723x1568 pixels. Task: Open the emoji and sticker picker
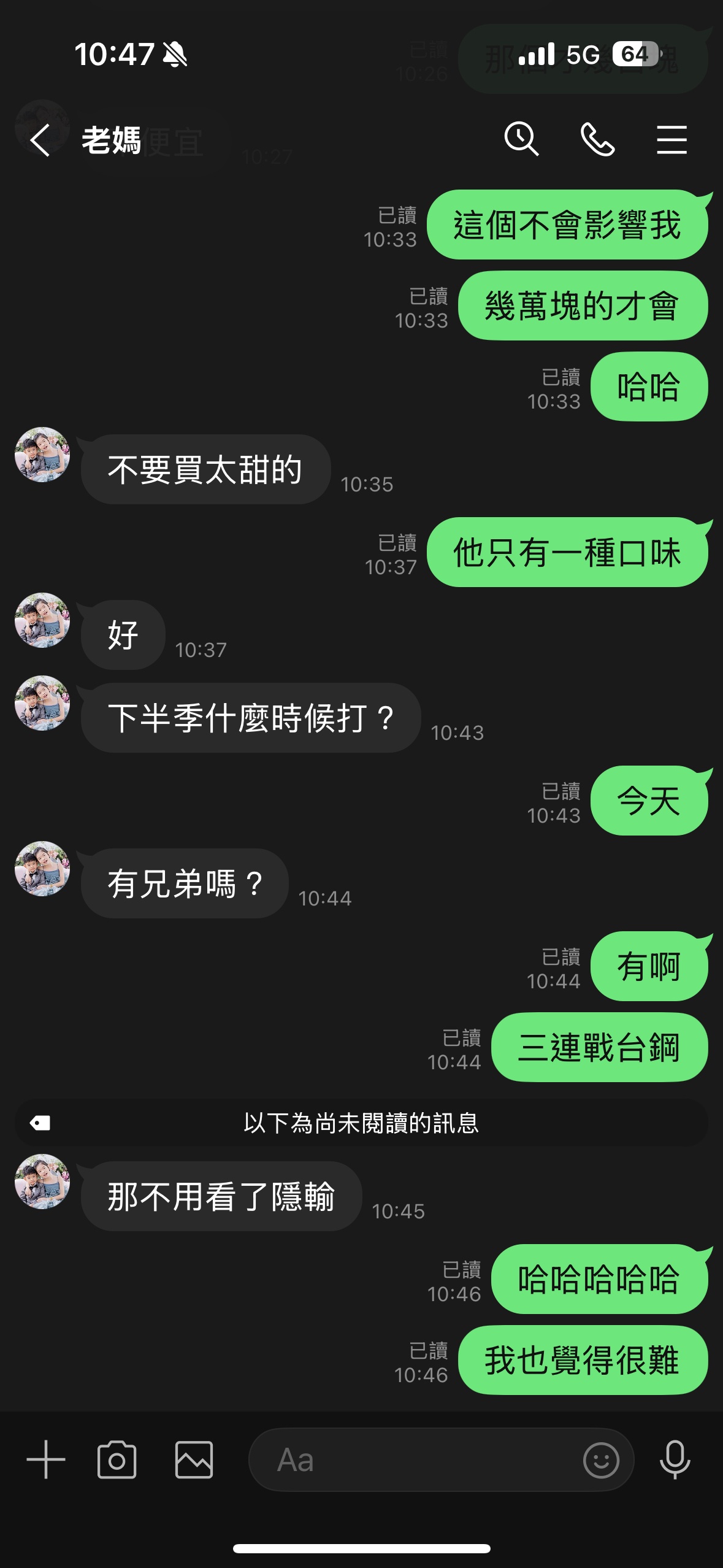[601, 1460]
